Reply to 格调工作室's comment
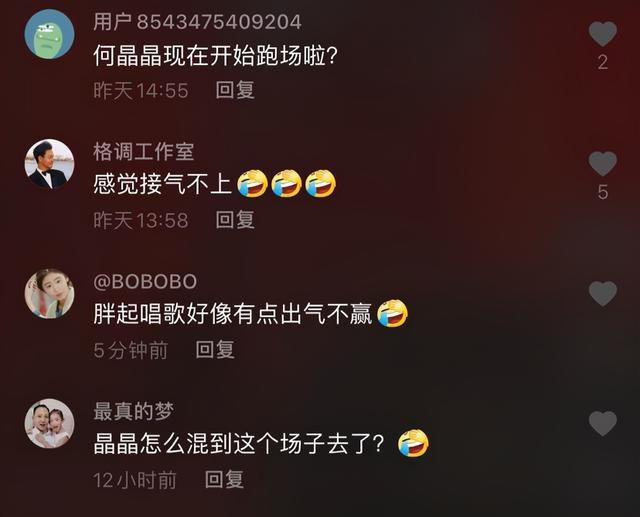The image size is (640, 517). coord(235,220)
